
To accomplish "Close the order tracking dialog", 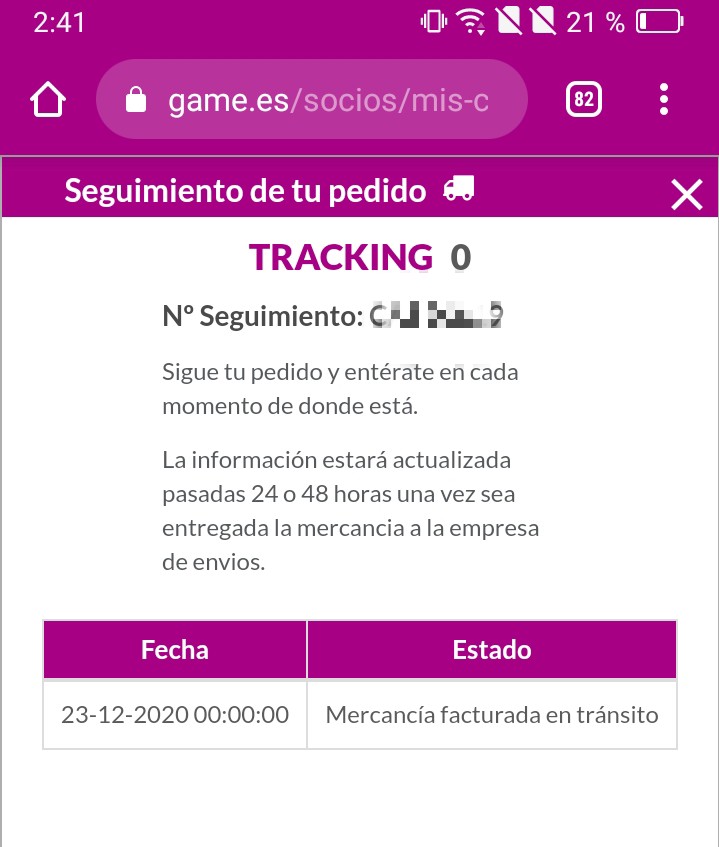I will [687, 195].
